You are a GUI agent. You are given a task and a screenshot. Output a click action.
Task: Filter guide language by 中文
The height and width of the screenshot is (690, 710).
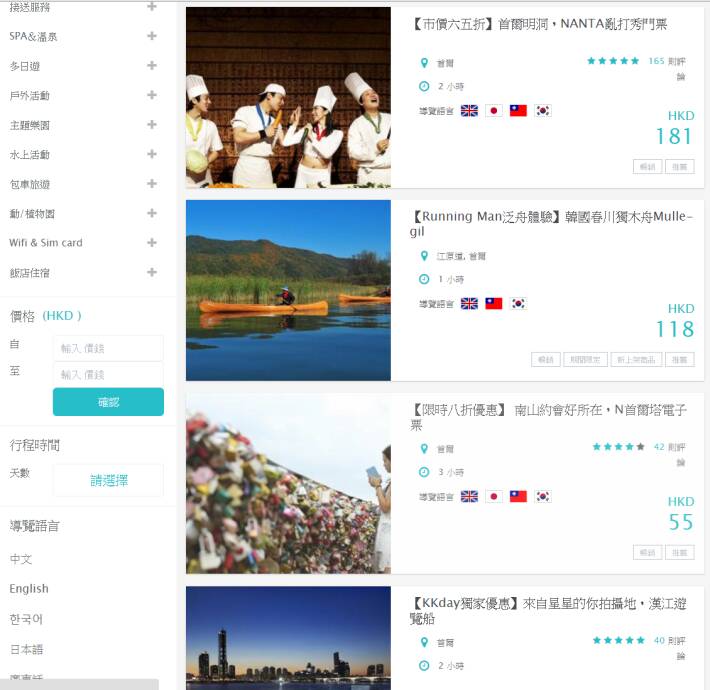click(x=21, y=559)
